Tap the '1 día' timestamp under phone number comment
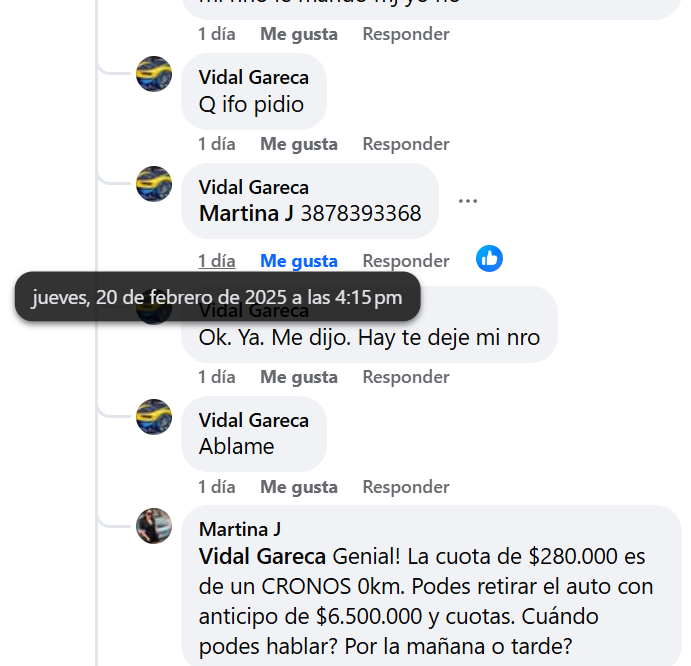This screenshot has width=691, height=666. click(x=216, y=261)
